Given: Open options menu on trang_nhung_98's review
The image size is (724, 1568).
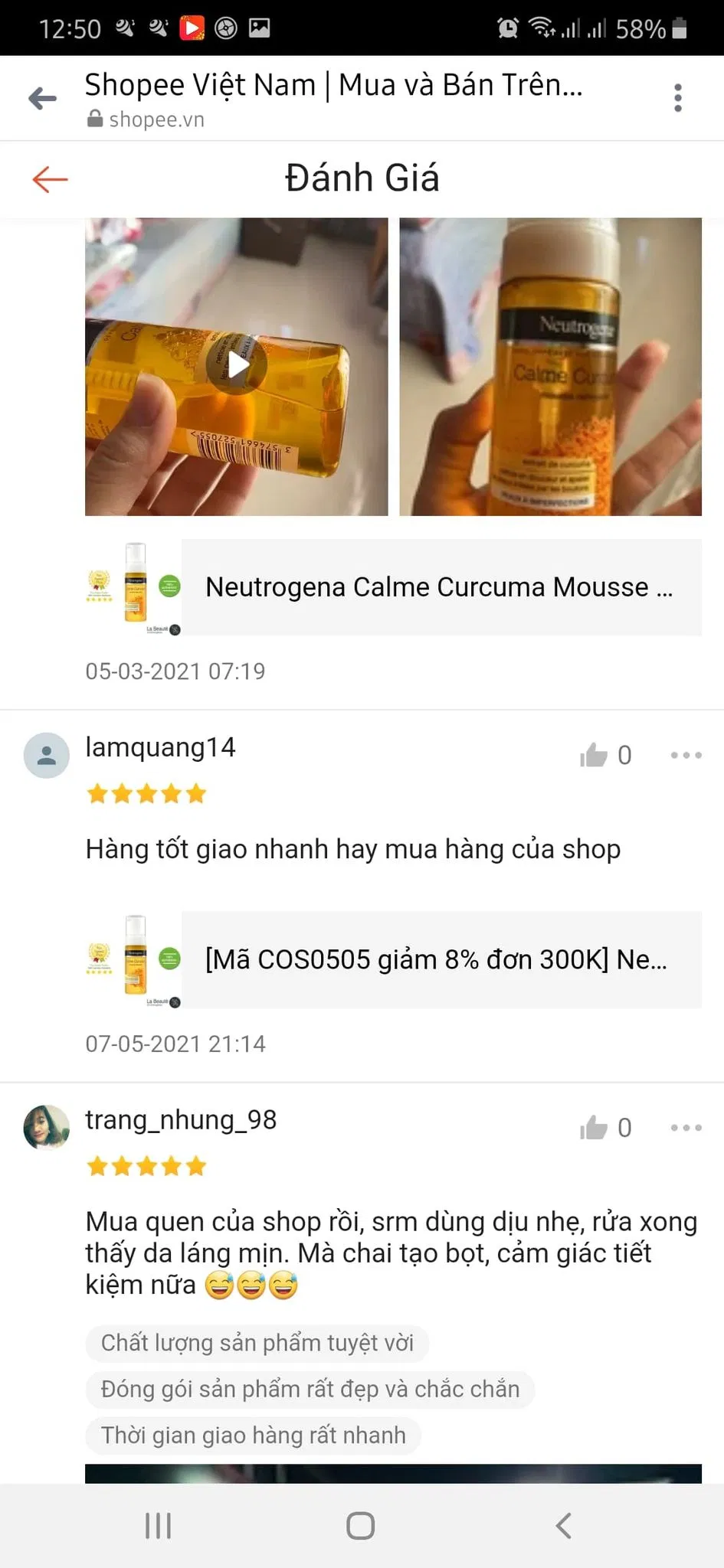Looking at the screenshot, I should tap(684, 1127).
